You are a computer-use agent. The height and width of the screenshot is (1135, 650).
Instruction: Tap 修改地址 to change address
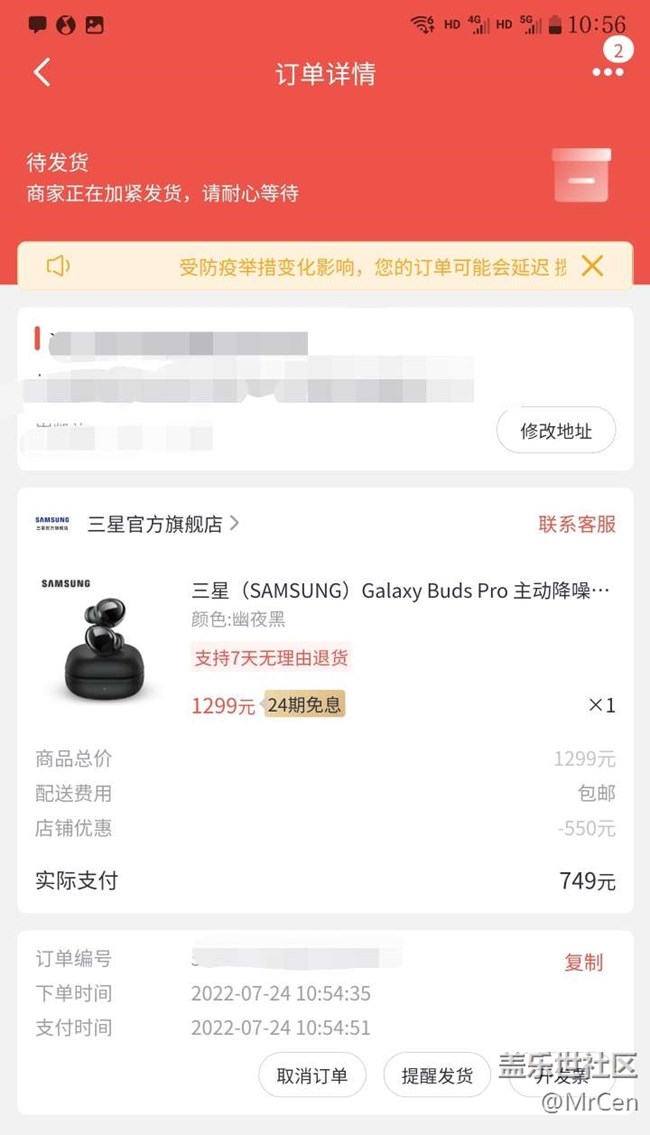click(x=556, y=431)
